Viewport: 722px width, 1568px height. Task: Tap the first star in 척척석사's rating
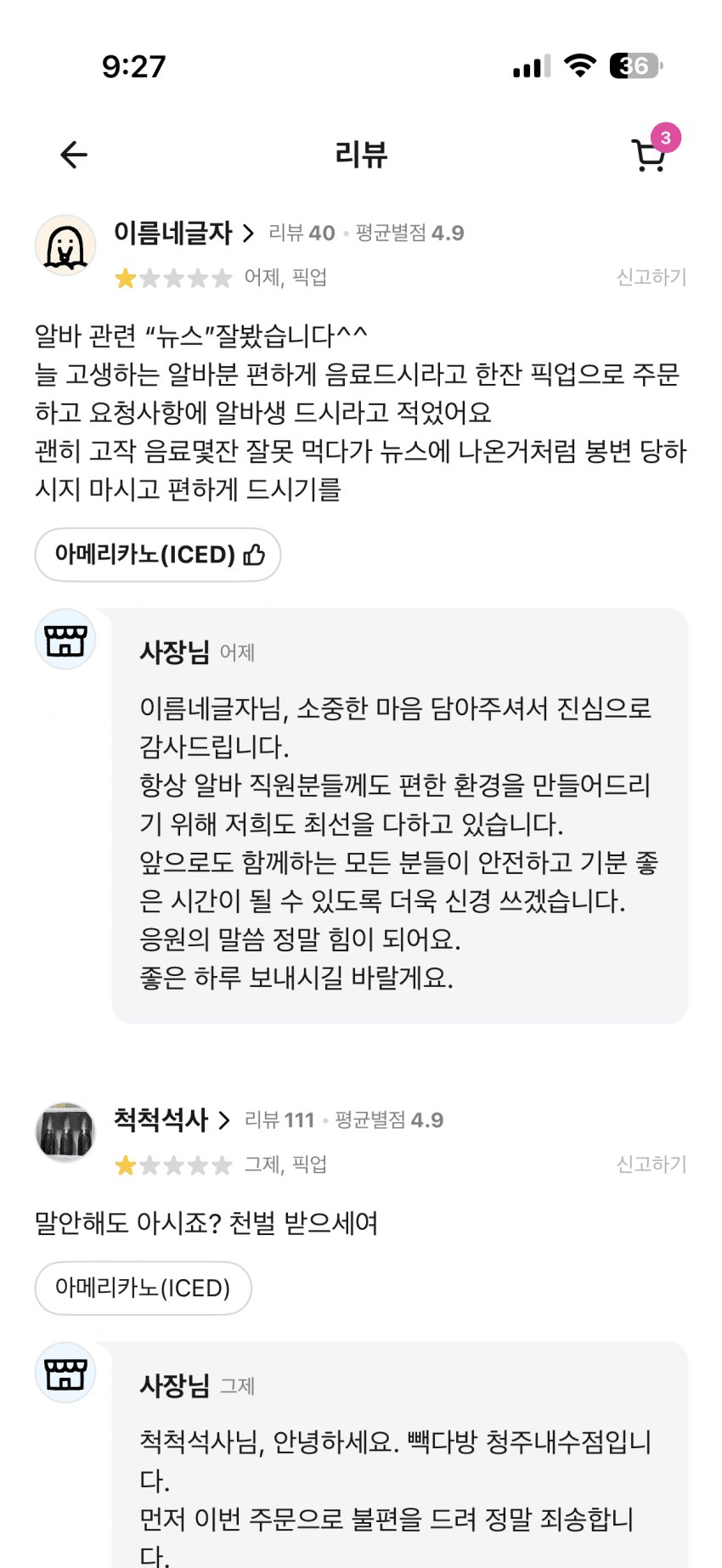(x=126, y=1165)
